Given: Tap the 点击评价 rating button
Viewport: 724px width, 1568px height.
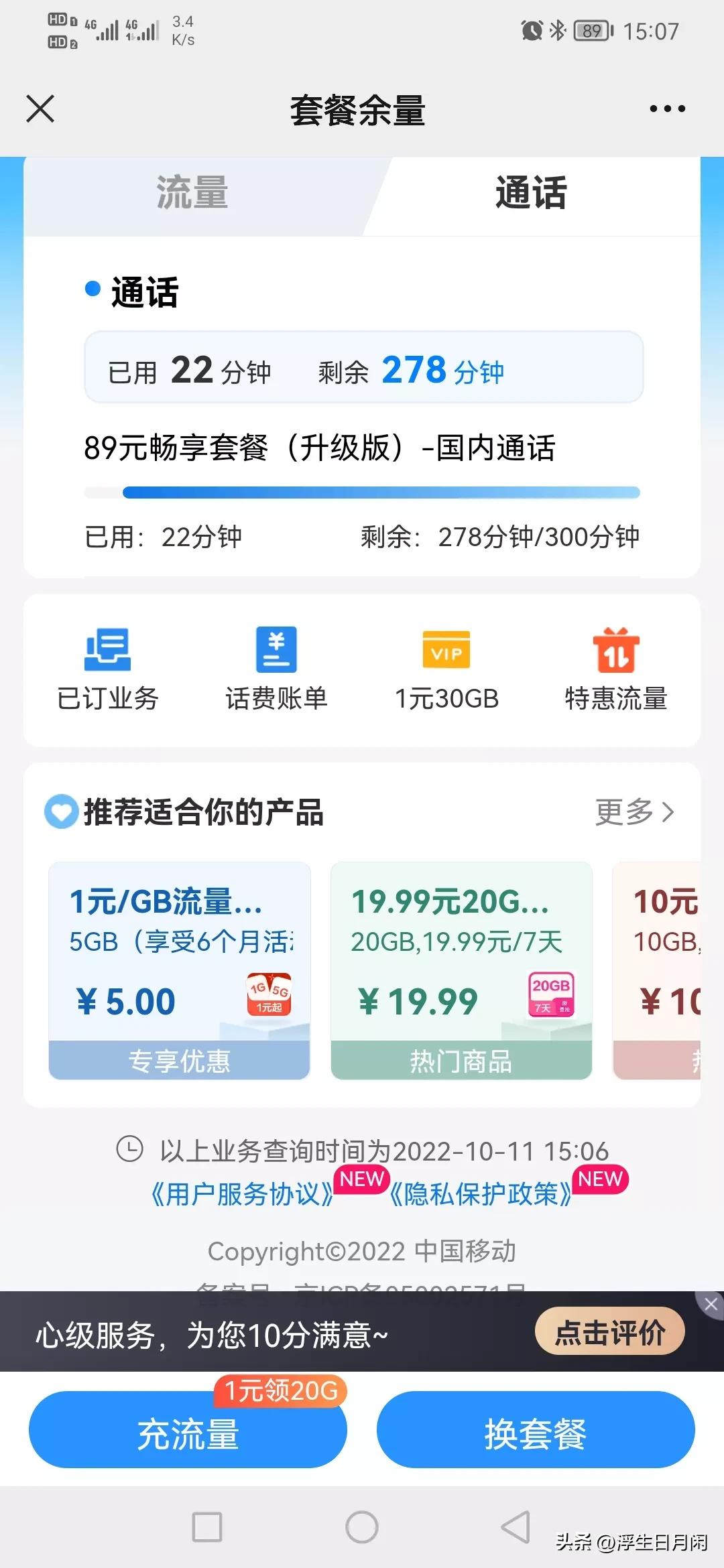Looking at the screenshot, I should click(609, 1332).
